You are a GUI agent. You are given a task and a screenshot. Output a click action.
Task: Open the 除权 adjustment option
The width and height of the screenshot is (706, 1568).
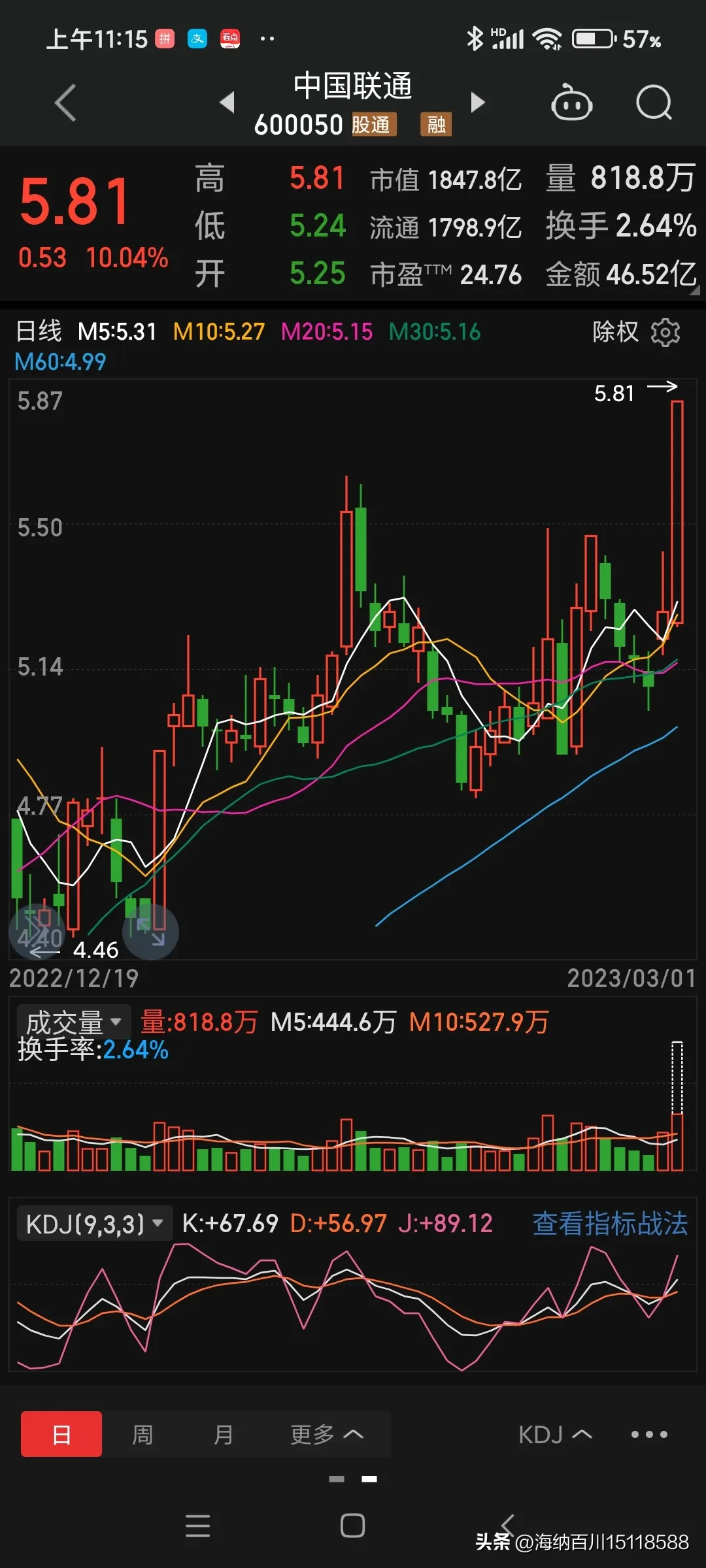(614, 332)
